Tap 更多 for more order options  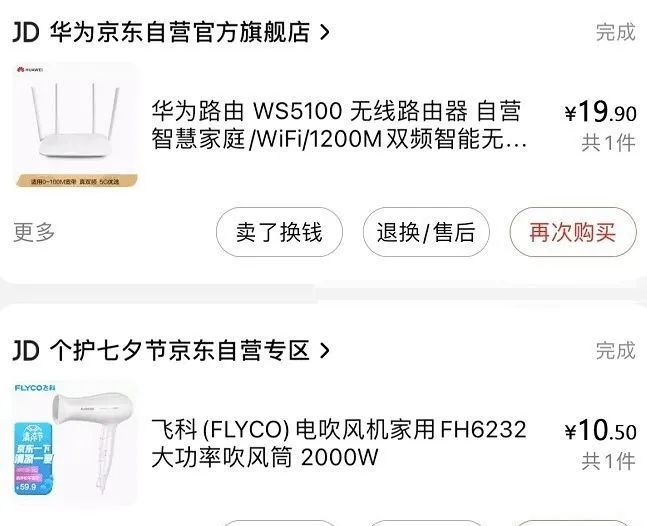[34, 233]
